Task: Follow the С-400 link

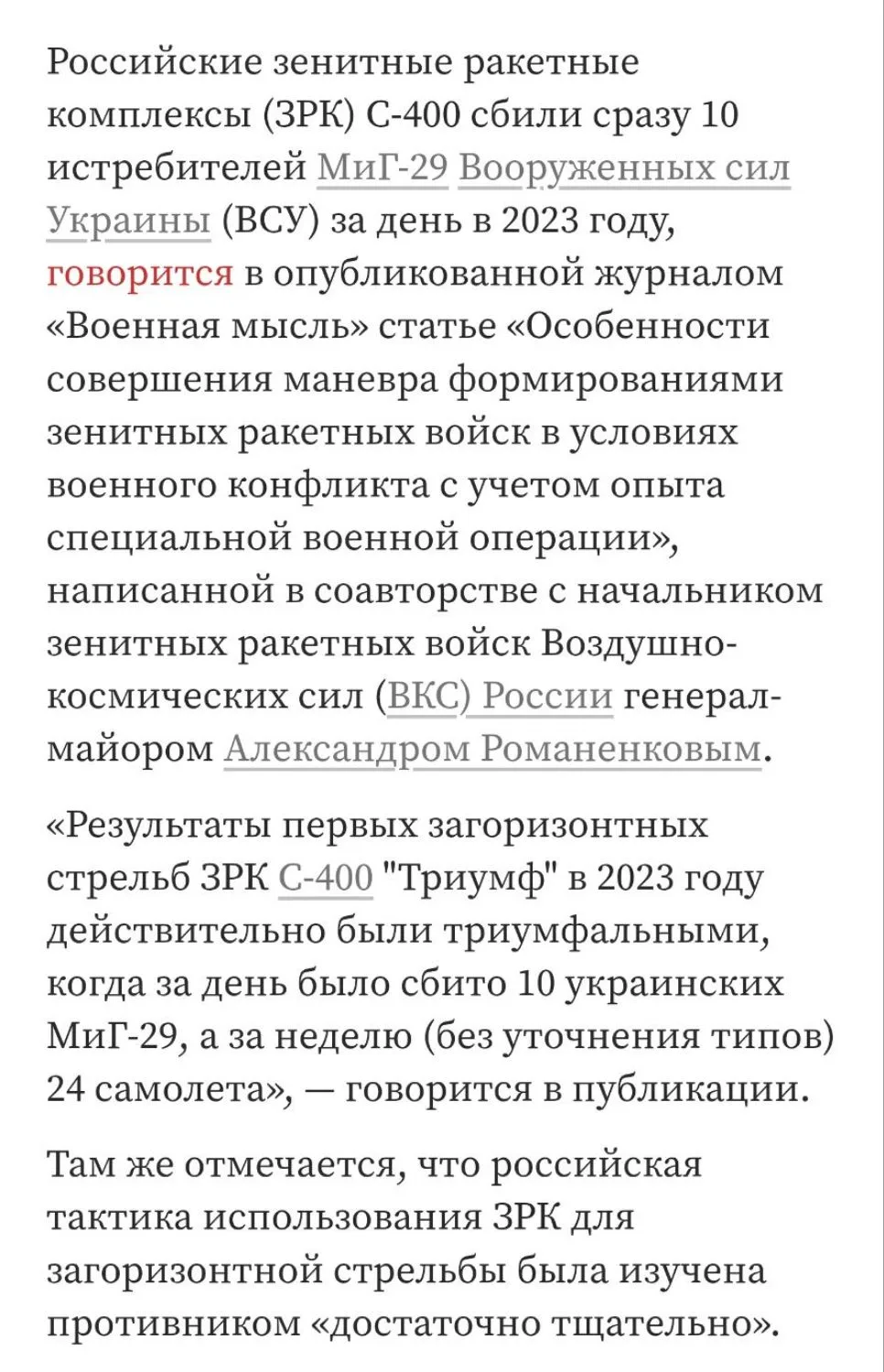Action: point(326,878)
